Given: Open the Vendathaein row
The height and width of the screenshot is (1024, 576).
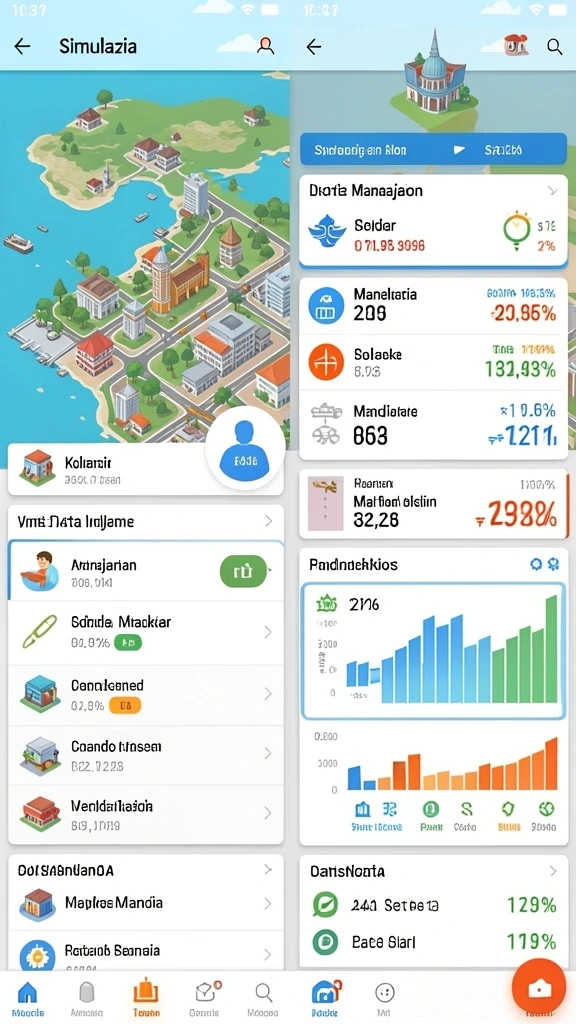Looking at the screenshot, I should pyautogui.click(x=146, y=814).
